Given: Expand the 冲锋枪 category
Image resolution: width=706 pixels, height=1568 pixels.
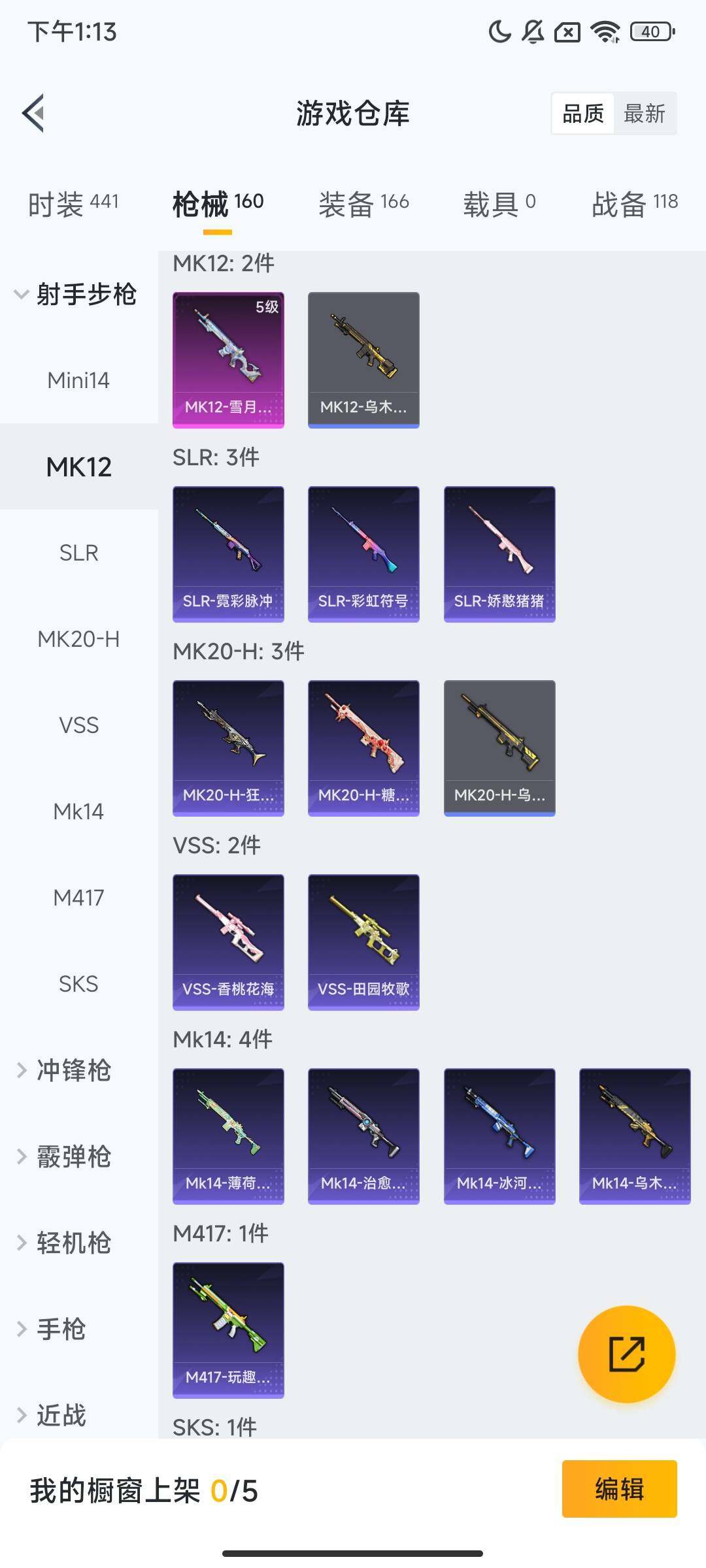Looking at the screenshot, I should (73, 1070).
